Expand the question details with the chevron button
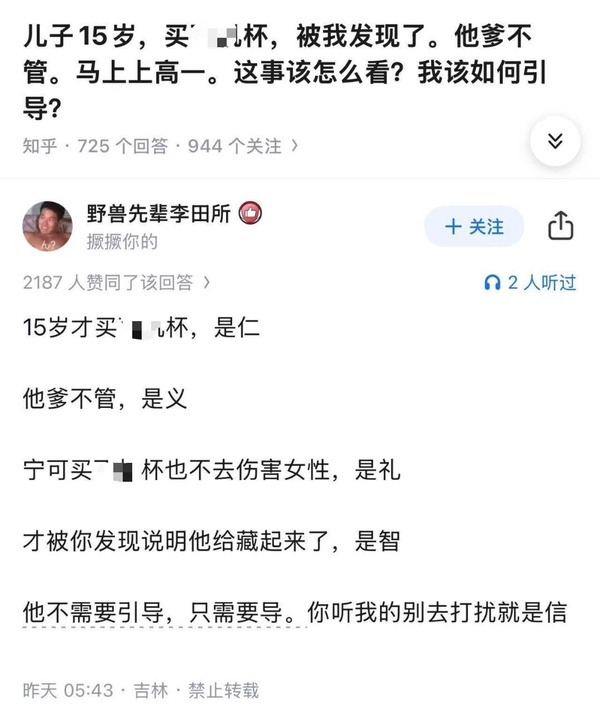This screenshot has width=600, height=719. click(x=555, y=141)
